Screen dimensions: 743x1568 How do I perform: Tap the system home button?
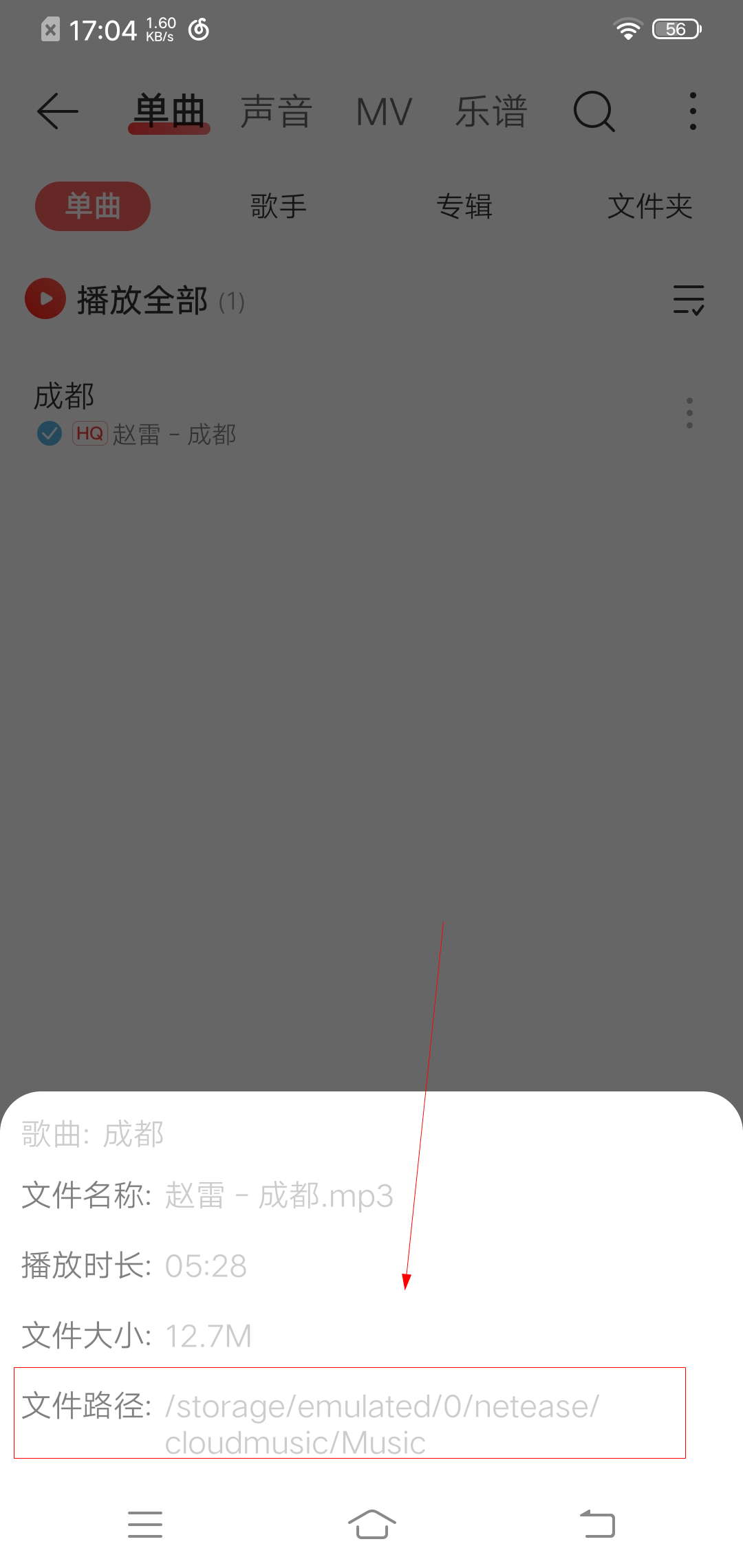[x=371, y=1524]
